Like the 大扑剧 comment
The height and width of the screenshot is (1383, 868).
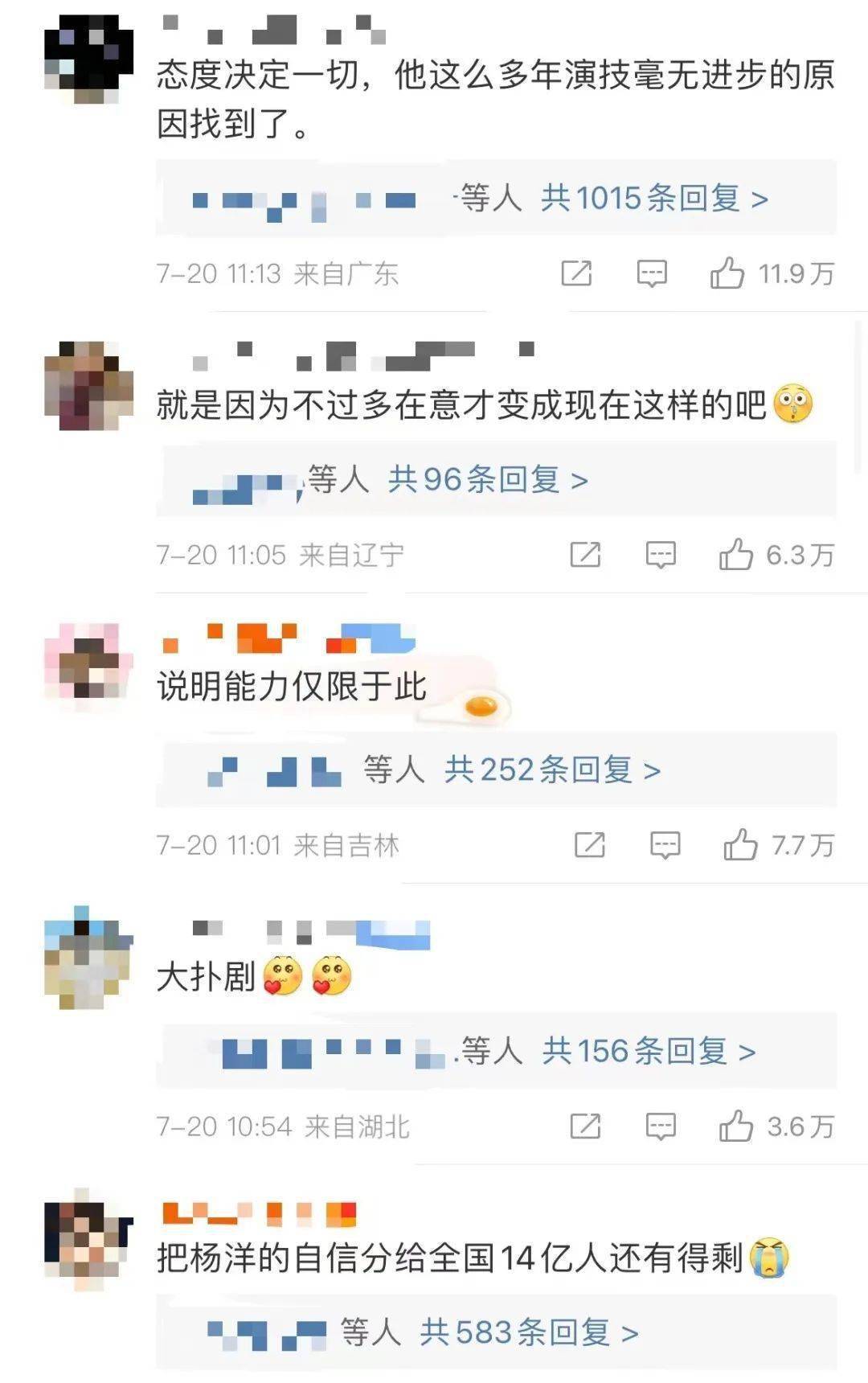tap(736, 1127)
